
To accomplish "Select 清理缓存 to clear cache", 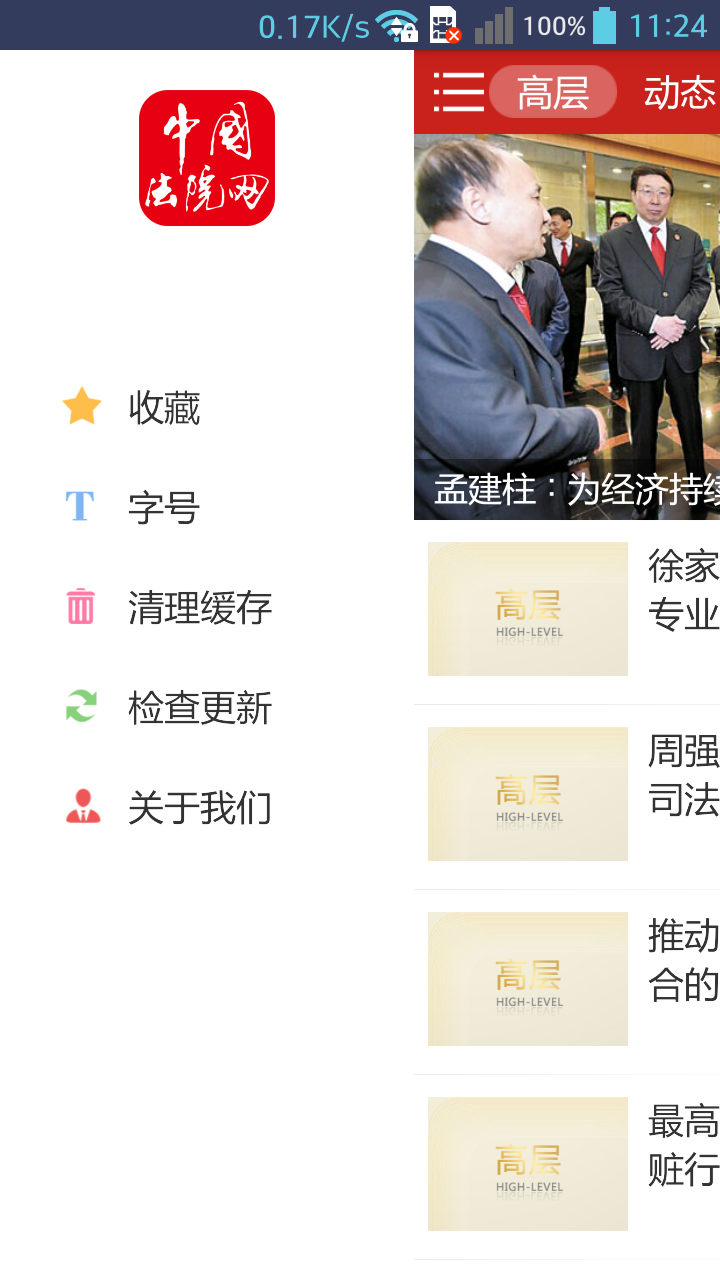I will tap(199, 608).
